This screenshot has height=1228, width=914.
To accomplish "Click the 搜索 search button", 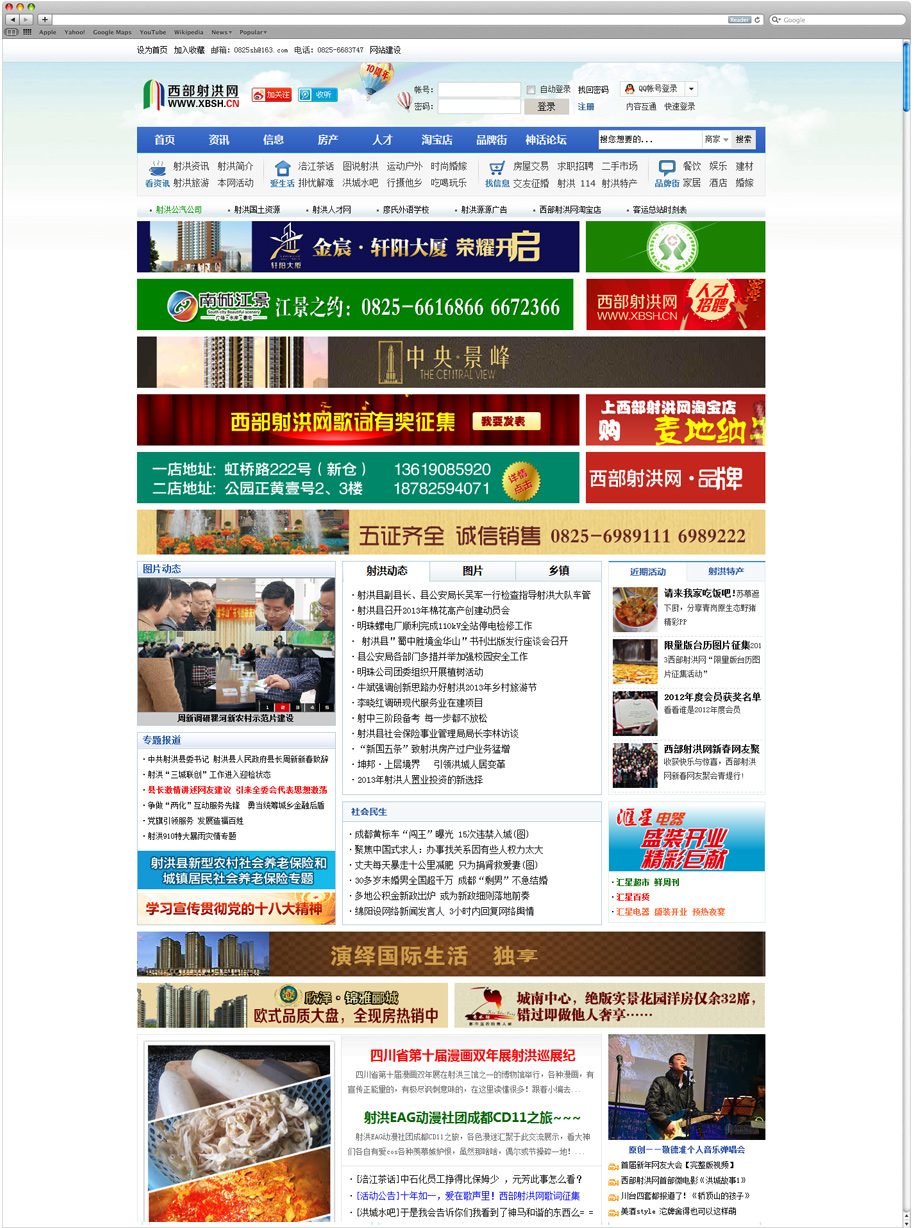I will [744, 140].
